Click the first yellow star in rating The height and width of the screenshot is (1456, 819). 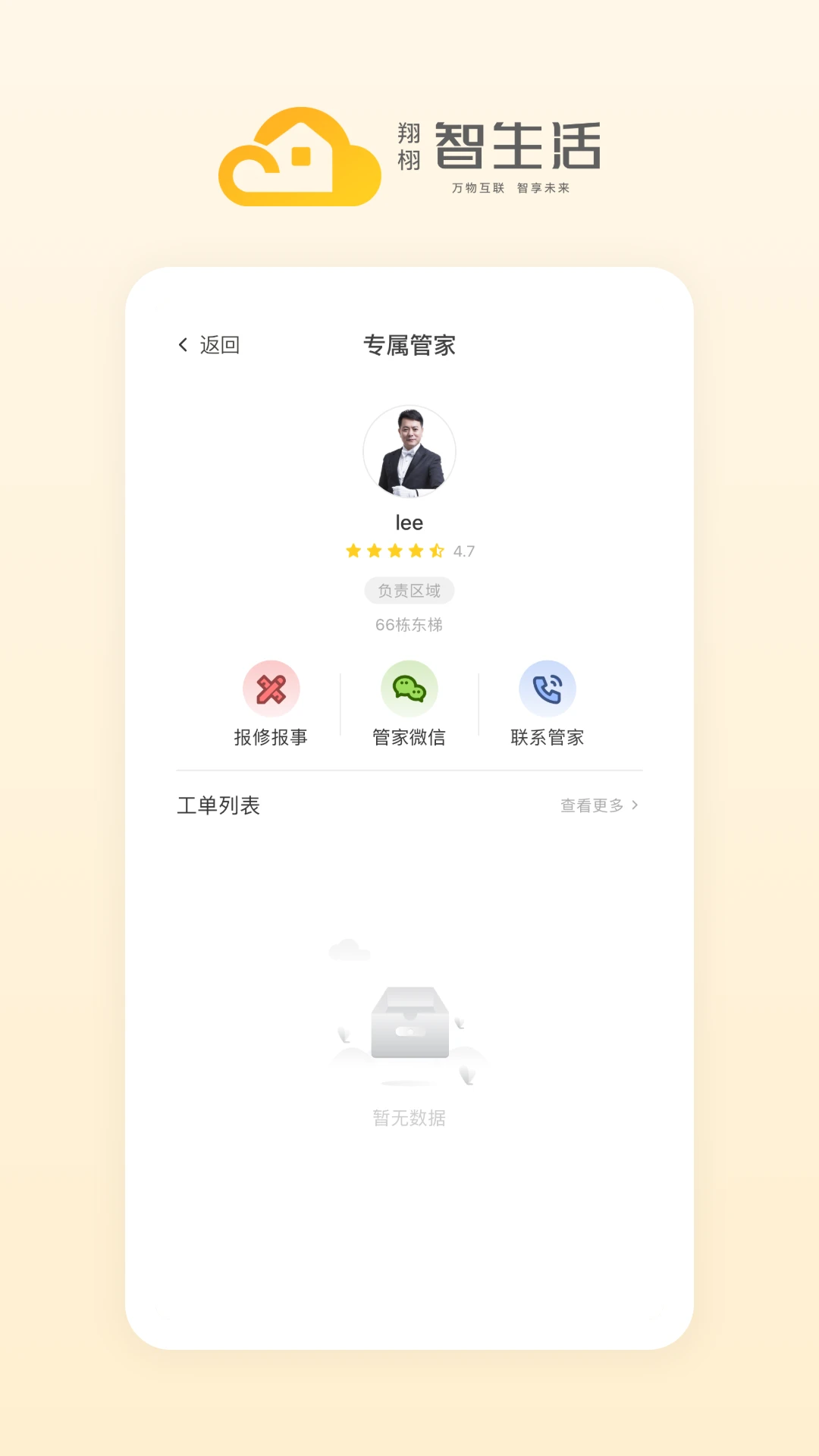coord(353,551)
